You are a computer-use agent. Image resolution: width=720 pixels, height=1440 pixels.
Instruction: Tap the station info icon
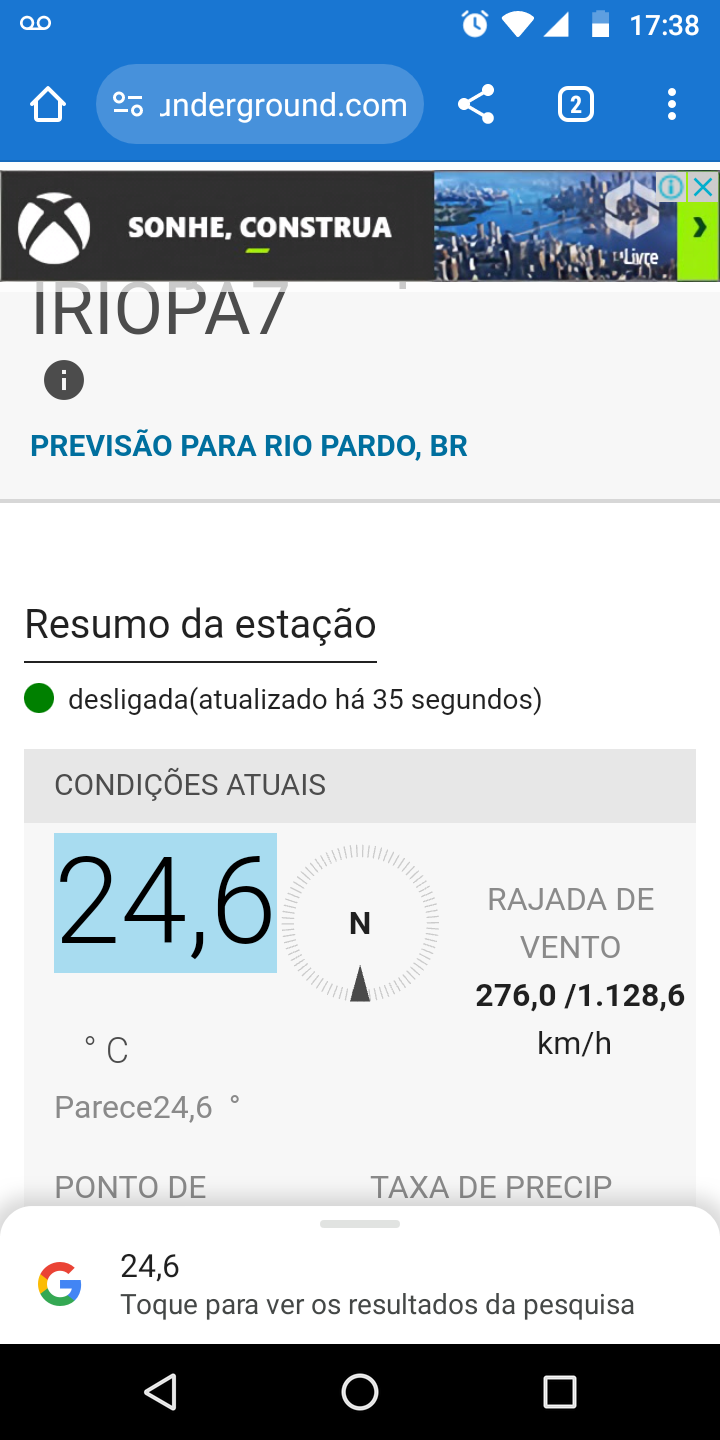(x=64, y=380)
